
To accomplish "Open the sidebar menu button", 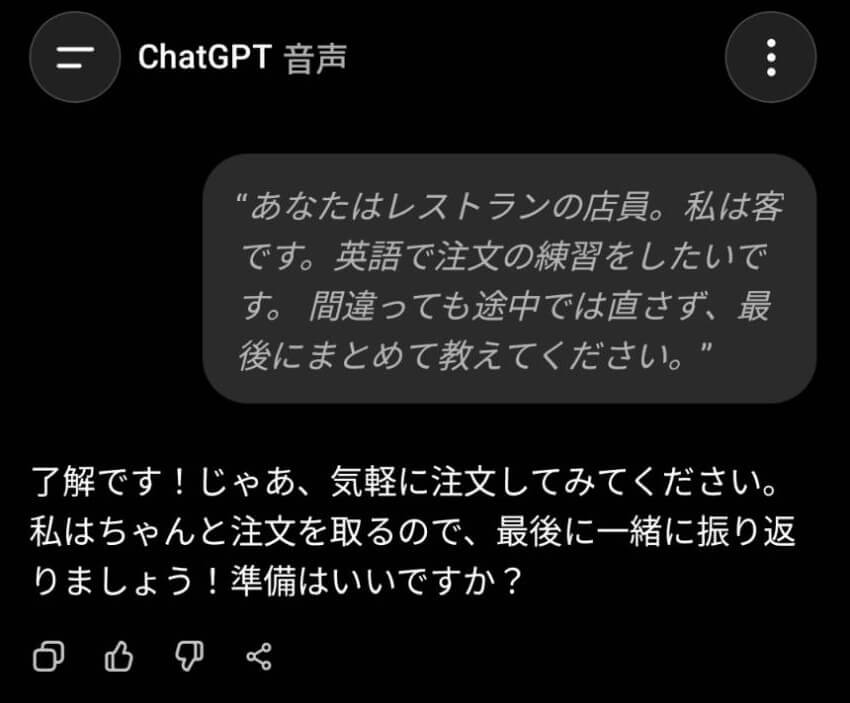I will 76,58.
